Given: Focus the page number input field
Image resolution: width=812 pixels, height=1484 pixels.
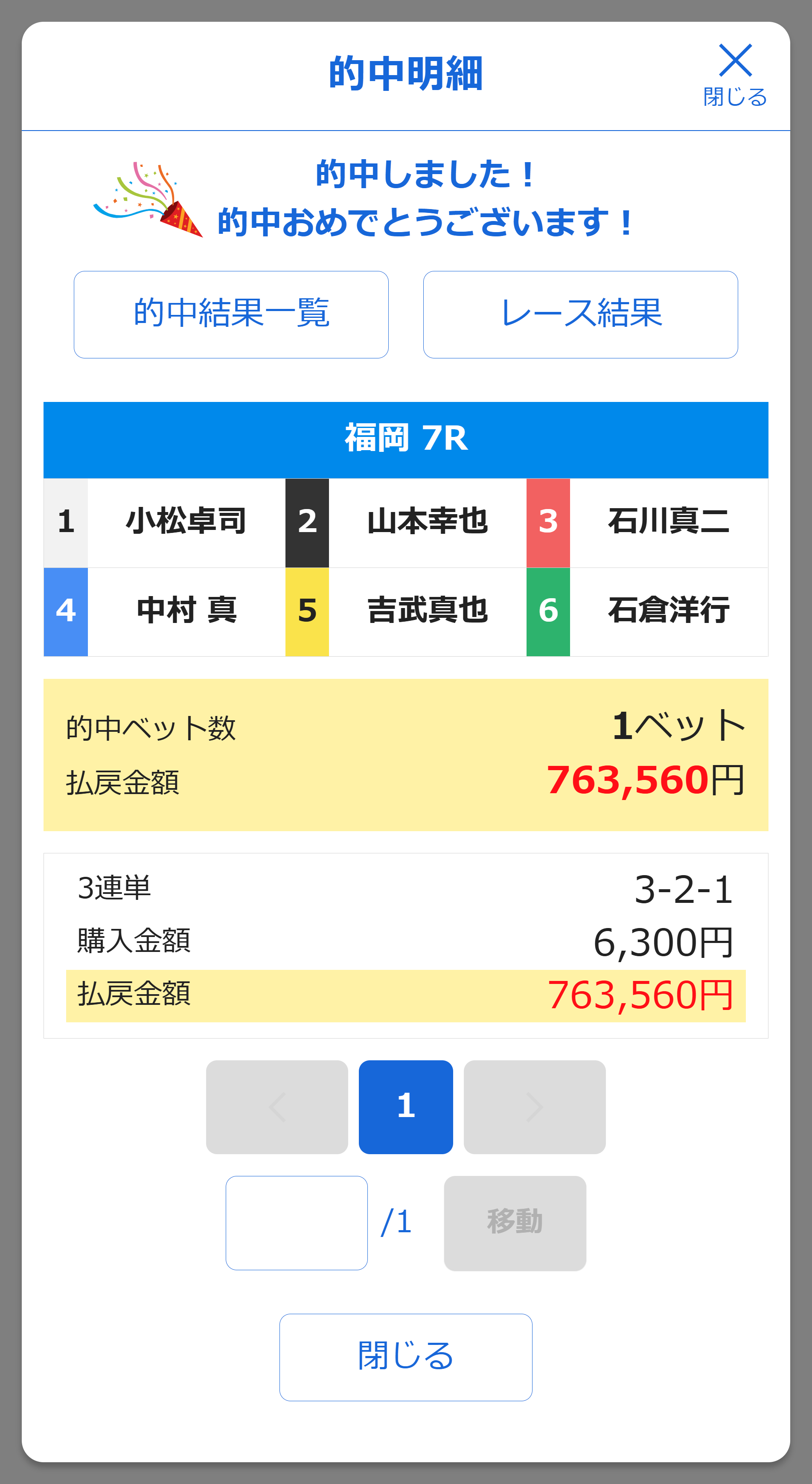Looking at the screenshot, I should click(x=297, y=1222).
